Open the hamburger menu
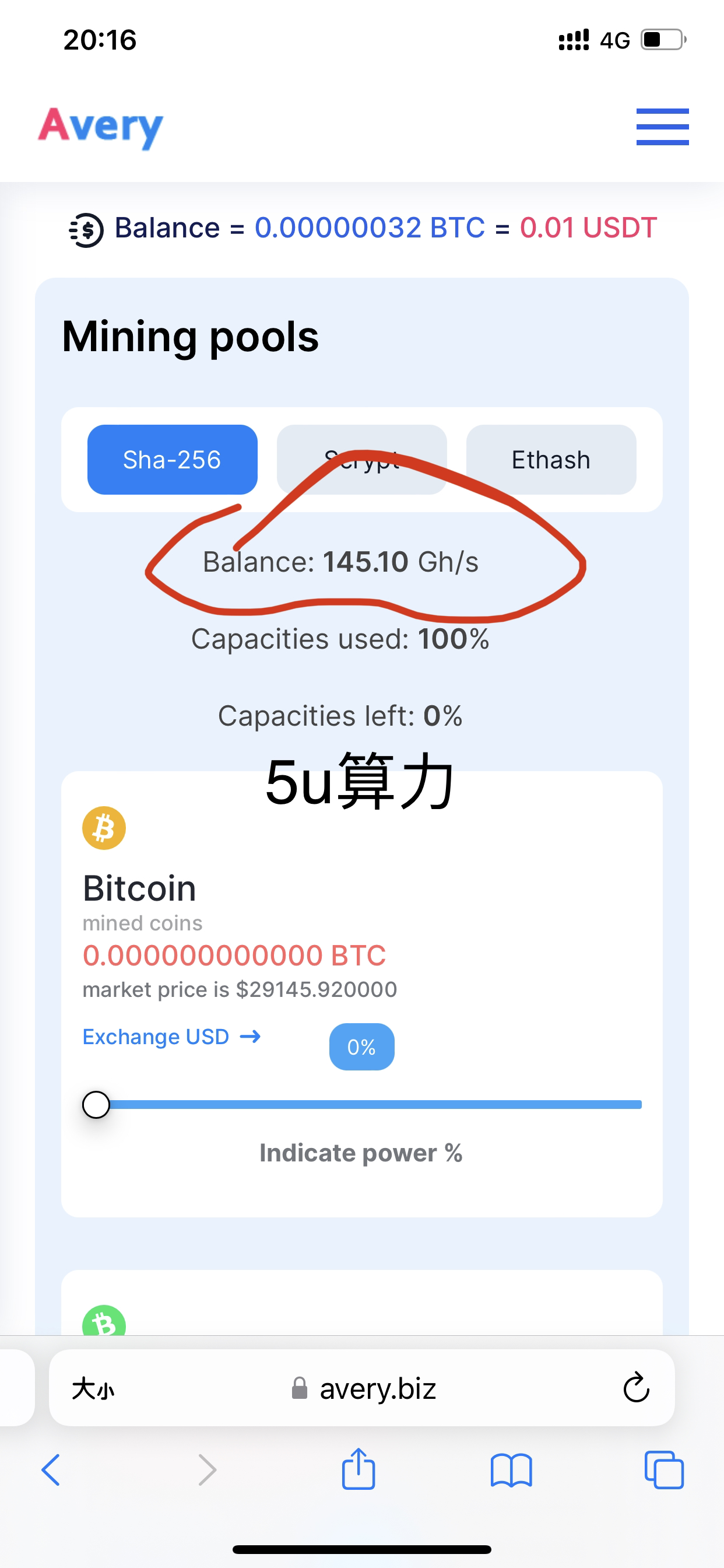This screenshot has height=1568, width=724. pyautogui.click(x=662, y=127)
